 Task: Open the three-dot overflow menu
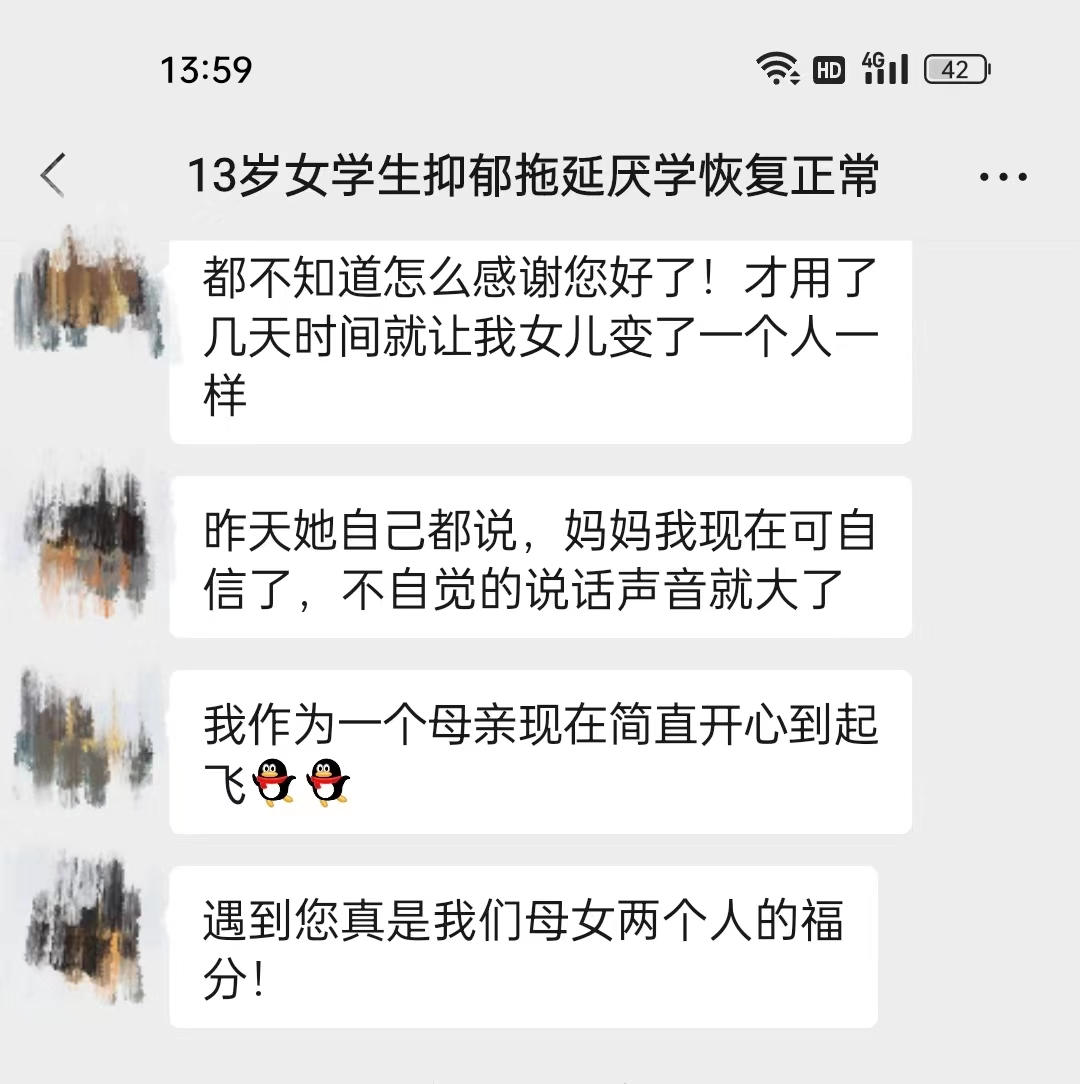click(x=1002, y=178)
